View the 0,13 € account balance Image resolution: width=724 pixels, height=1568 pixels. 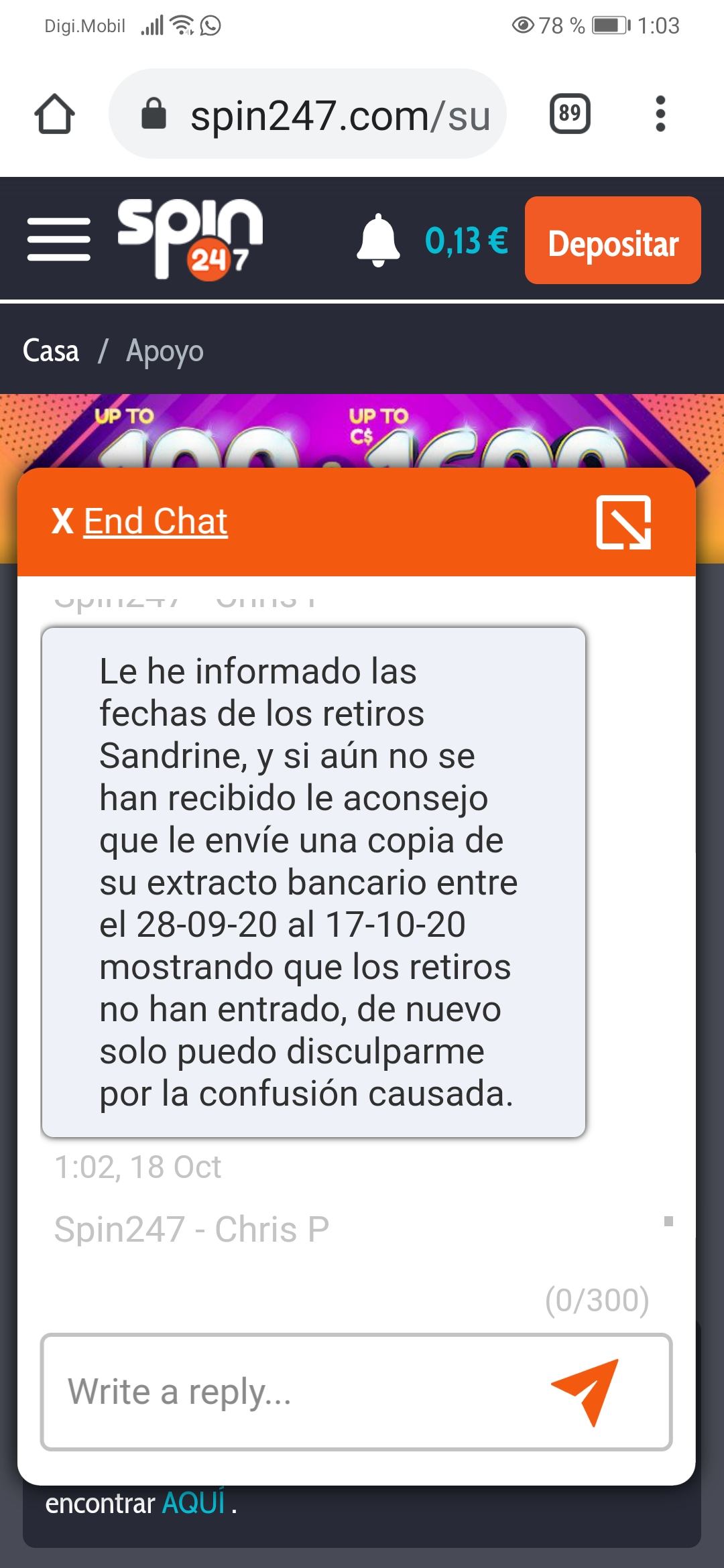[467, 241]
